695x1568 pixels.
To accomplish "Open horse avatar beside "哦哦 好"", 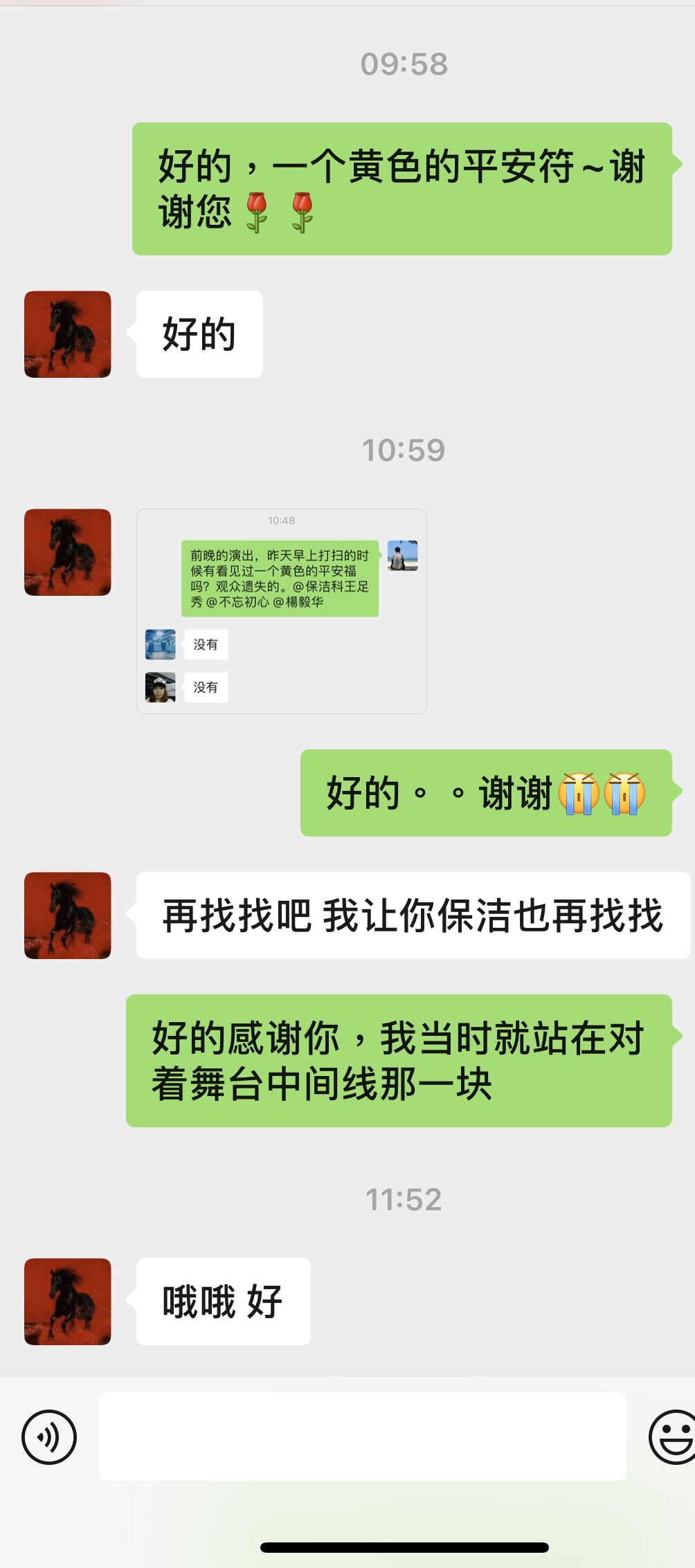I will click(x=68, y=1301).
